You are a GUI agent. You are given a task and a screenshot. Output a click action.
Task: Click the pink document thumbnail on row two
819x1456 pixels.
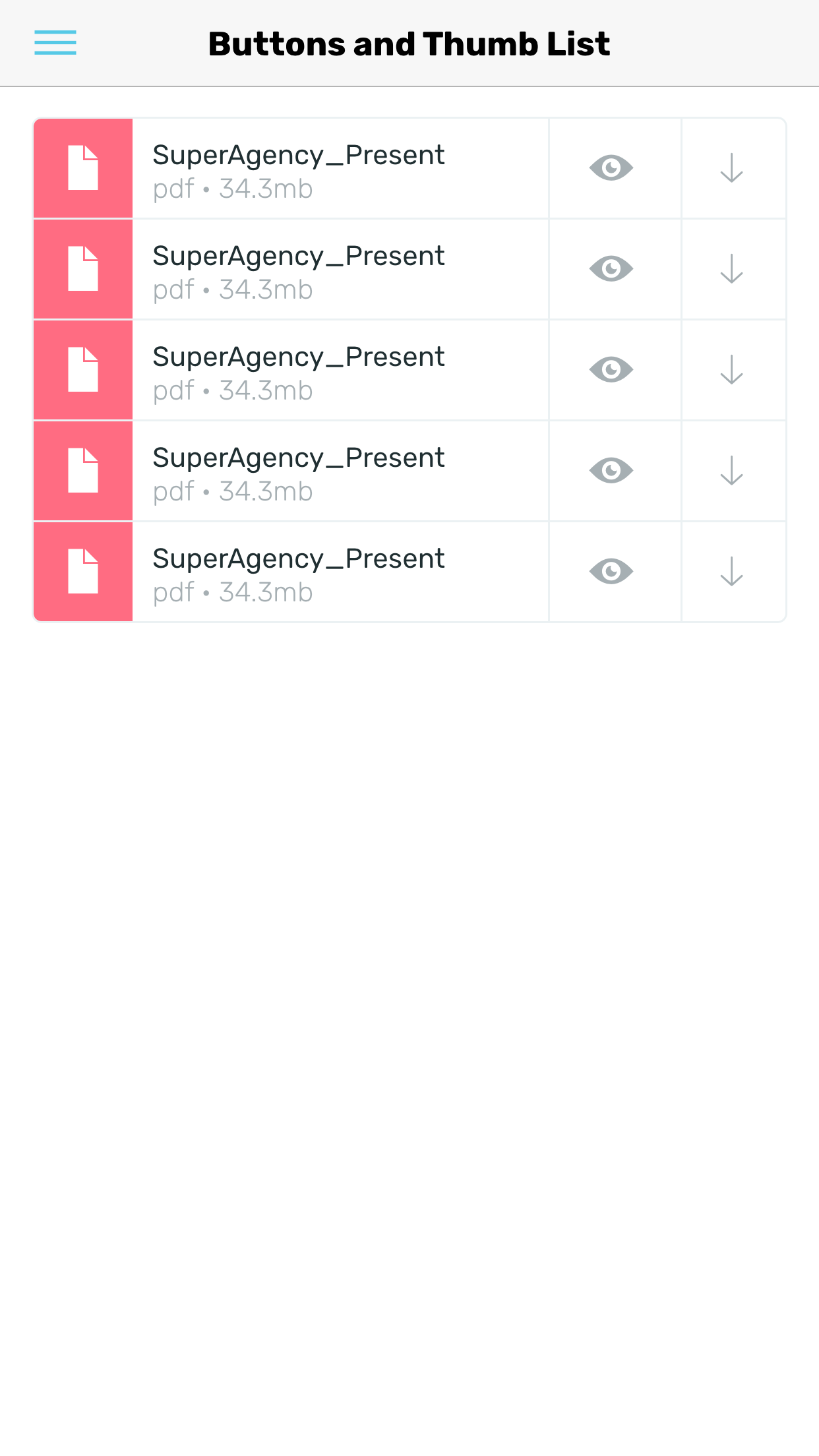pyautogui.click(x=83, y=269)
